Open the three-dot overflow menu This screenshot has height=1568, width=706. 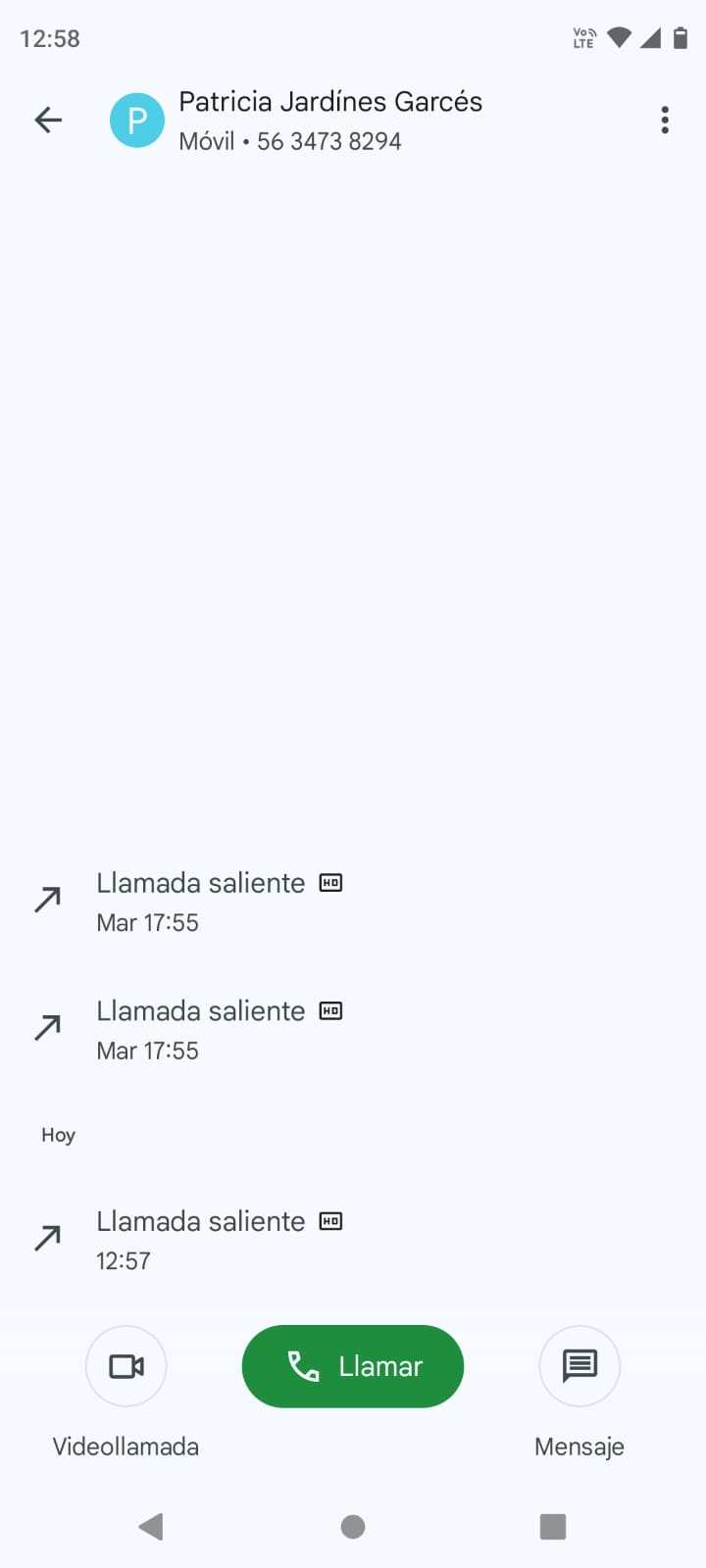coord(665,121)
